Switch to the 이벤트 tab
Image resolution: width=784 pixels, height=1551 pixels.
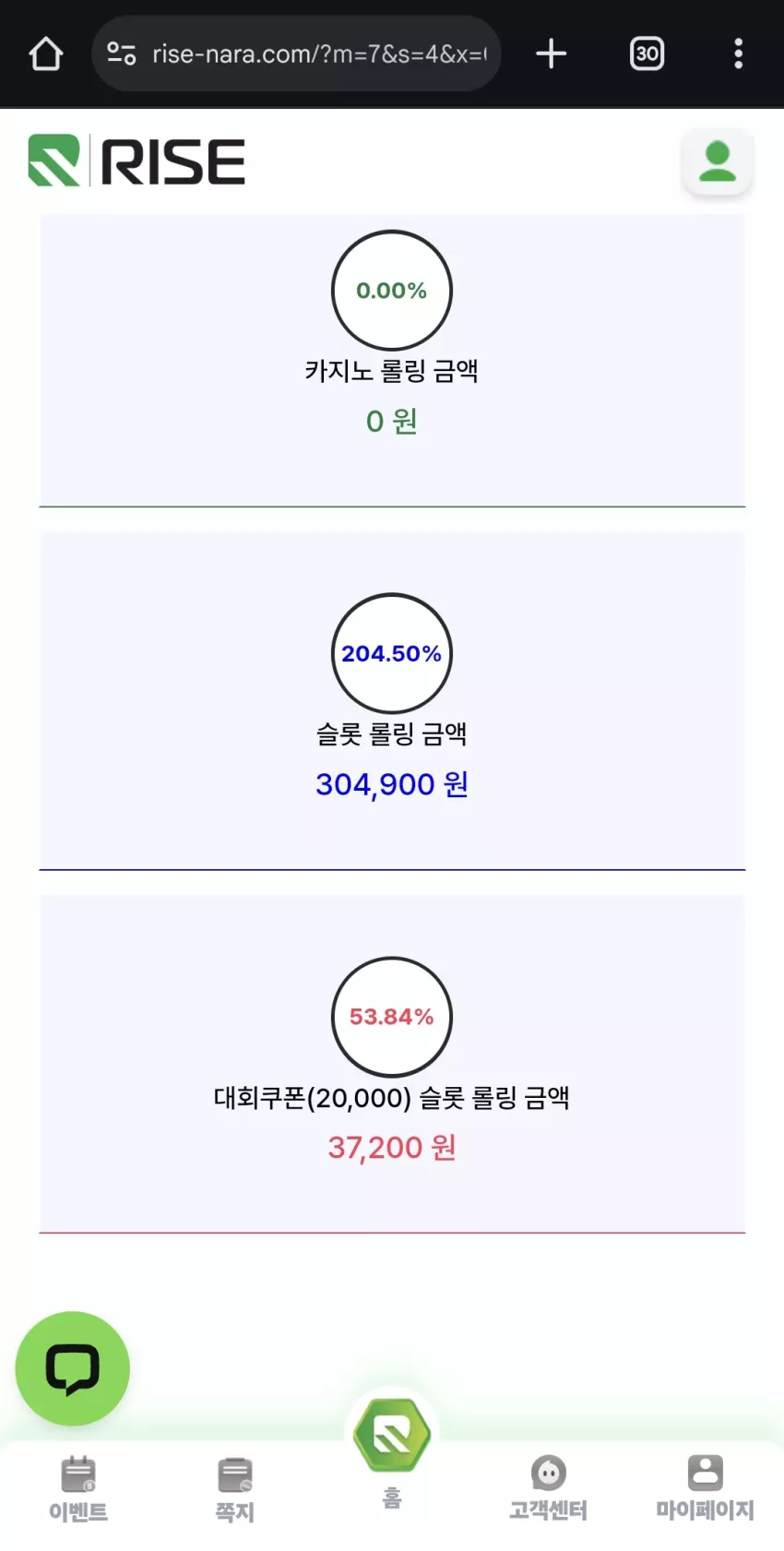pyautogui.click(x=78, y=1488)
